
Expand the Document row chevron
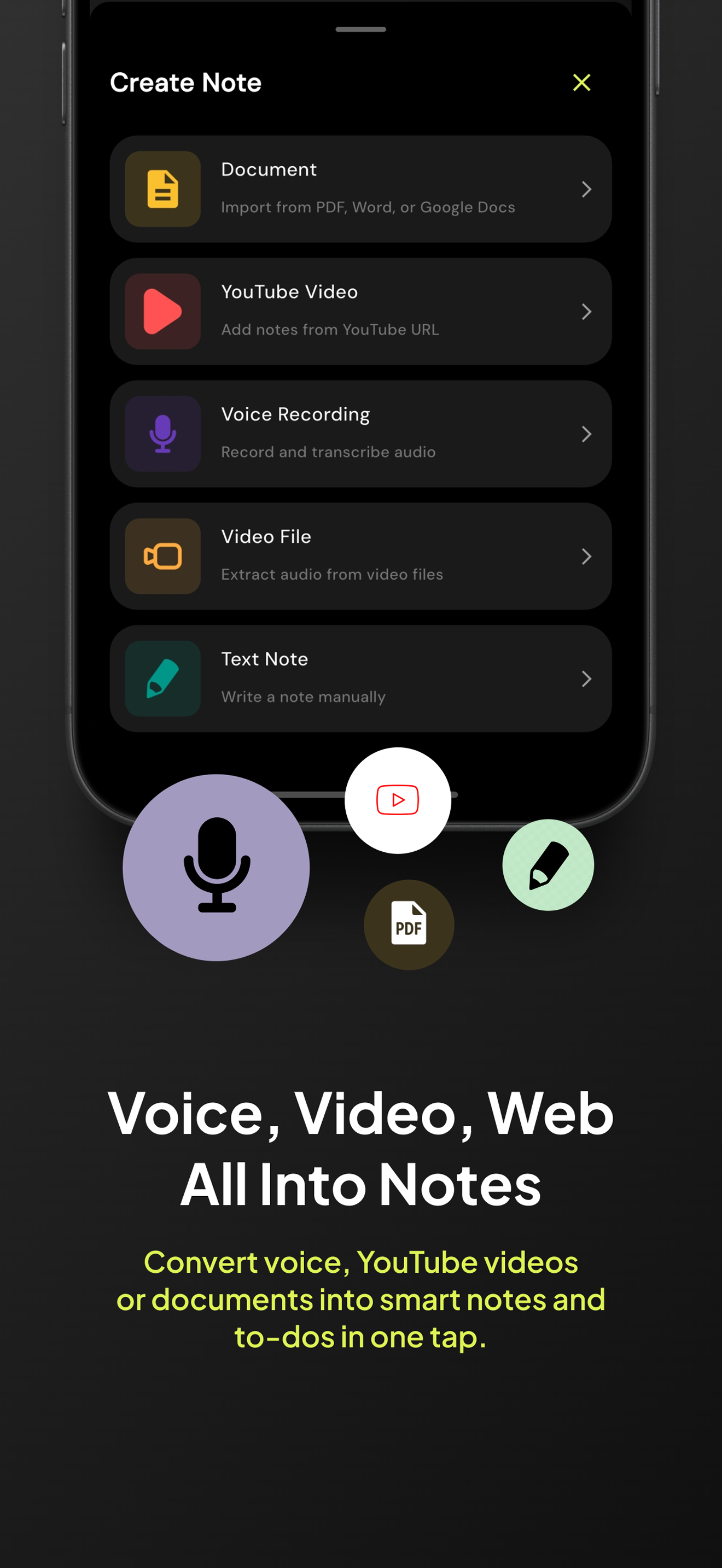coord(586,189)
